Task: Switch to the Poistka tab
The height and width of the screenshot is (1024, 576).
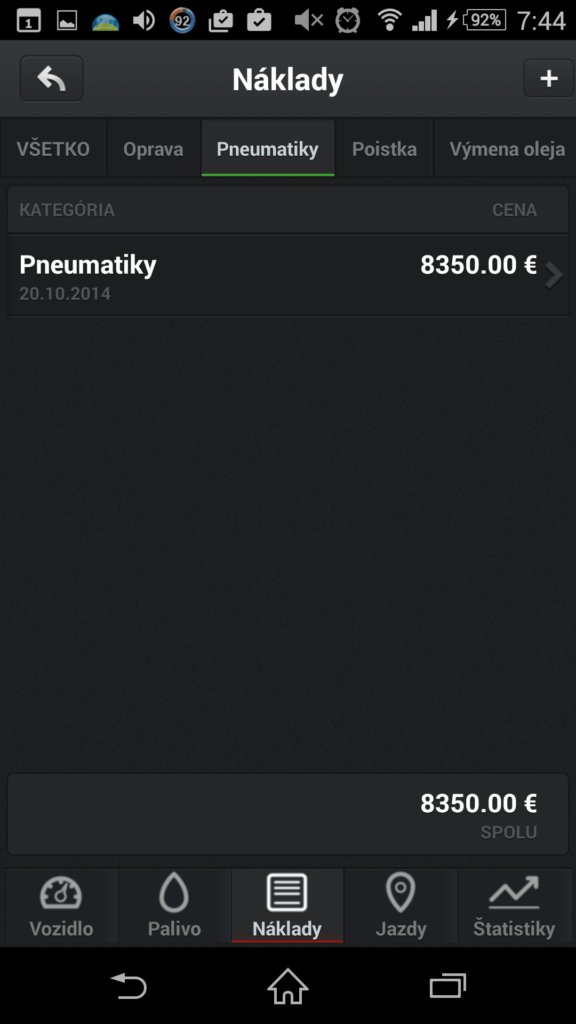Action: 384,149
